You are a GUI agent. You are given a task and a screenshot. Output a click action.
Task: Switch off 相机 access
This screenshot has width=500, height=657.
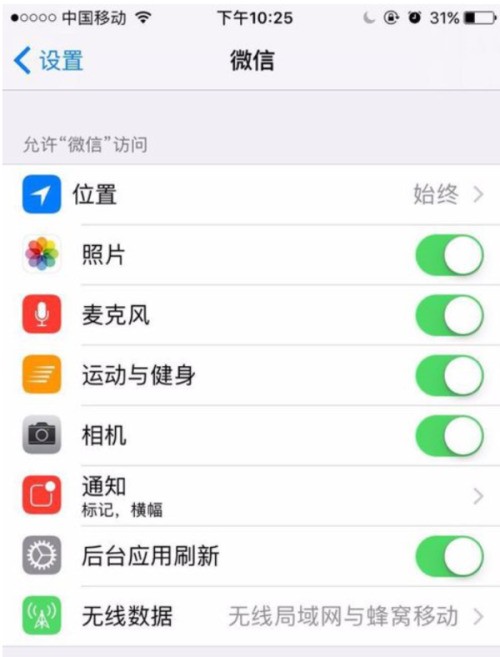click(x=449, y=435)
